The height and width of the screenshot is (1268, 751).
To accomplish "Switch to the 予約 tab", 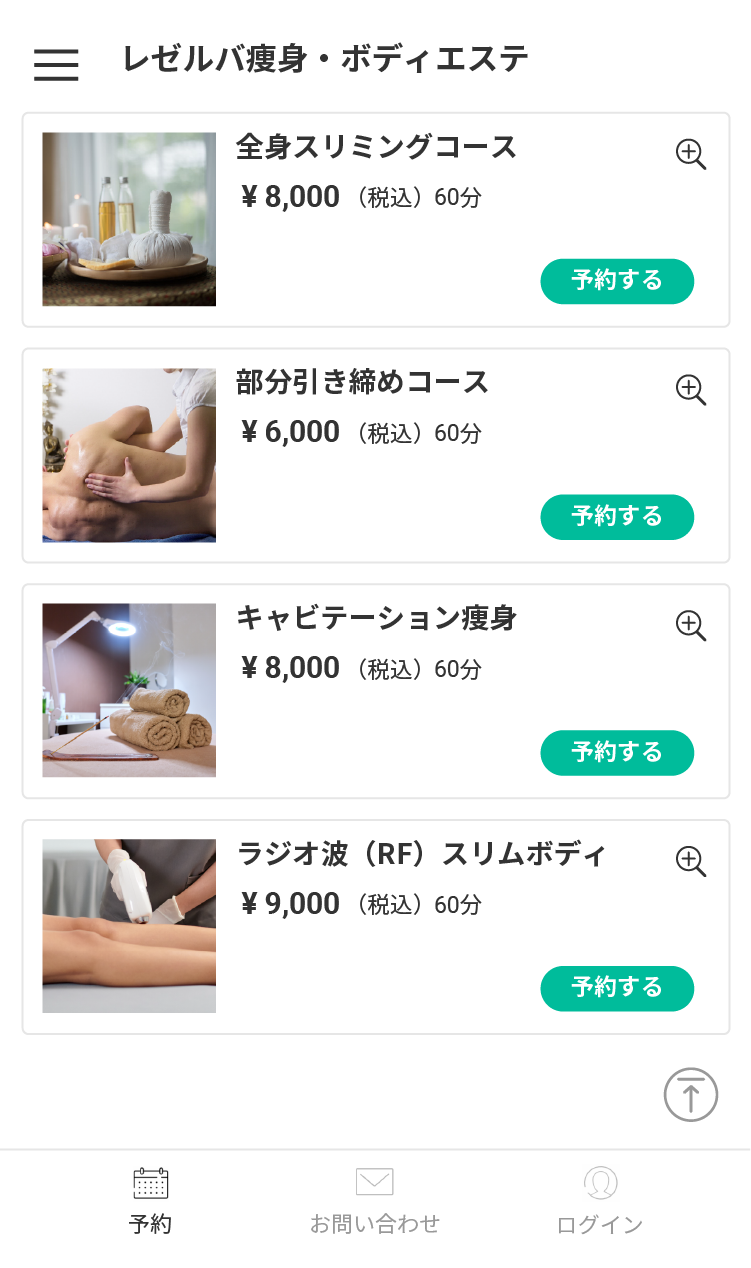I will click(151, 1200).
